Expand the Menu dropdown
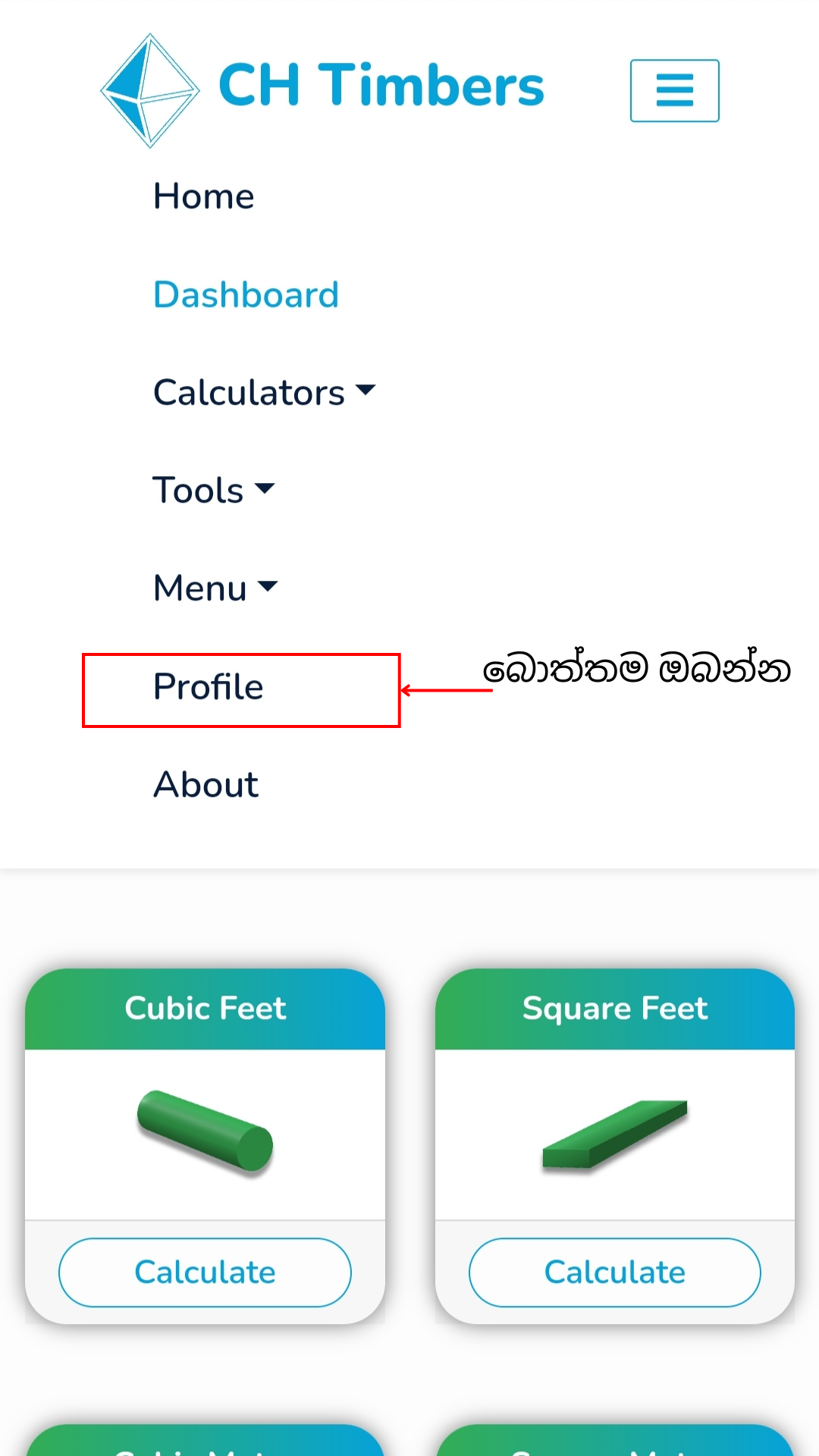Image resolution: width=819 pixels, height=1456 pixels. pyautogui.click(x=215, y=588)
